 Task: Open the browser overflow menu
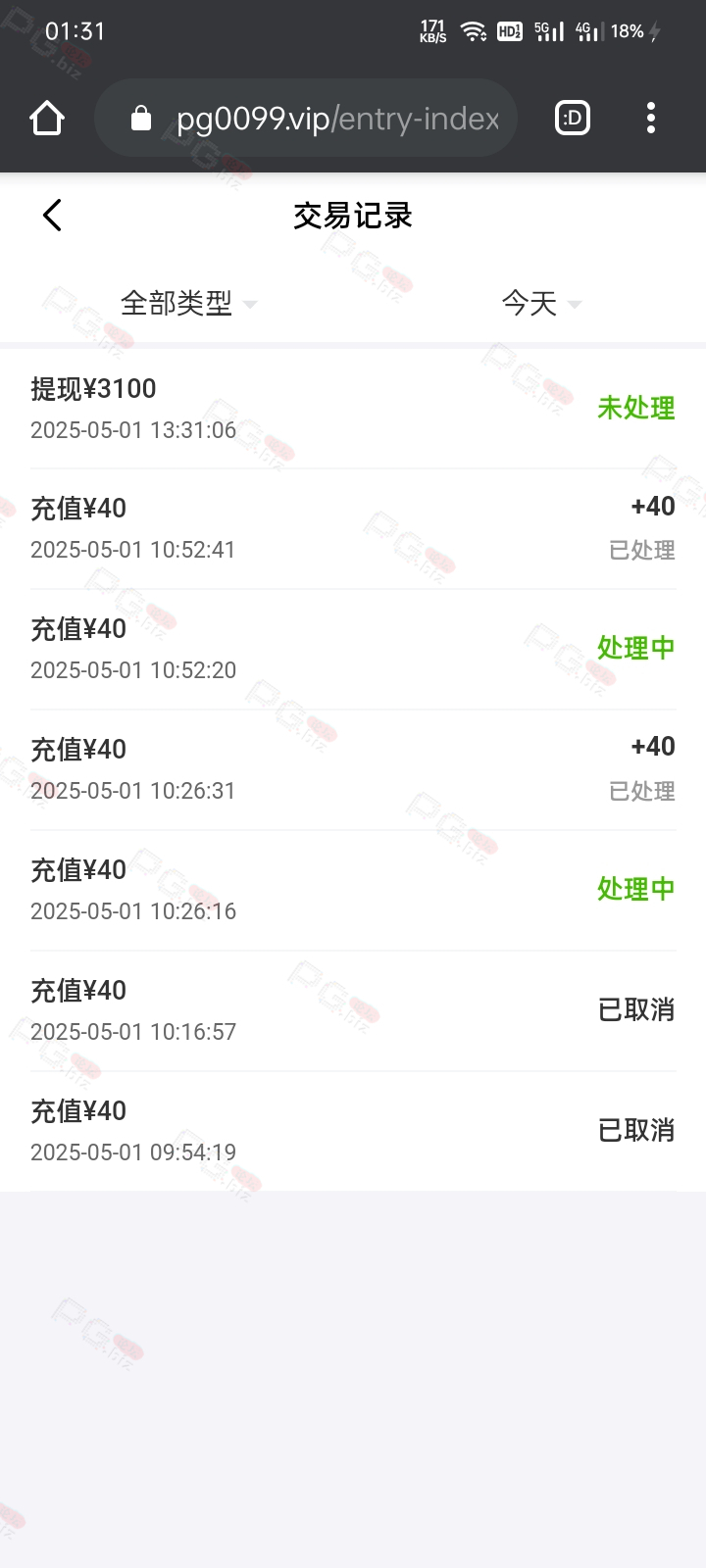tap(651, 119)
